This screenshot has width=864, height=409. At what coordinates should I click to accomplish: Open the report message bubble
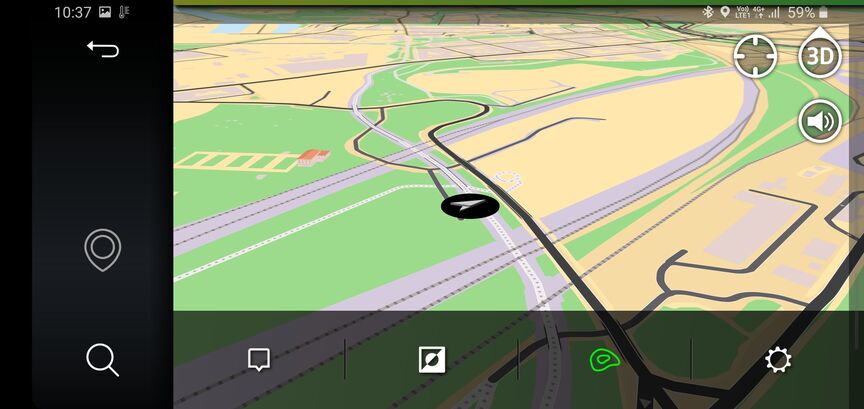(259, 360)
